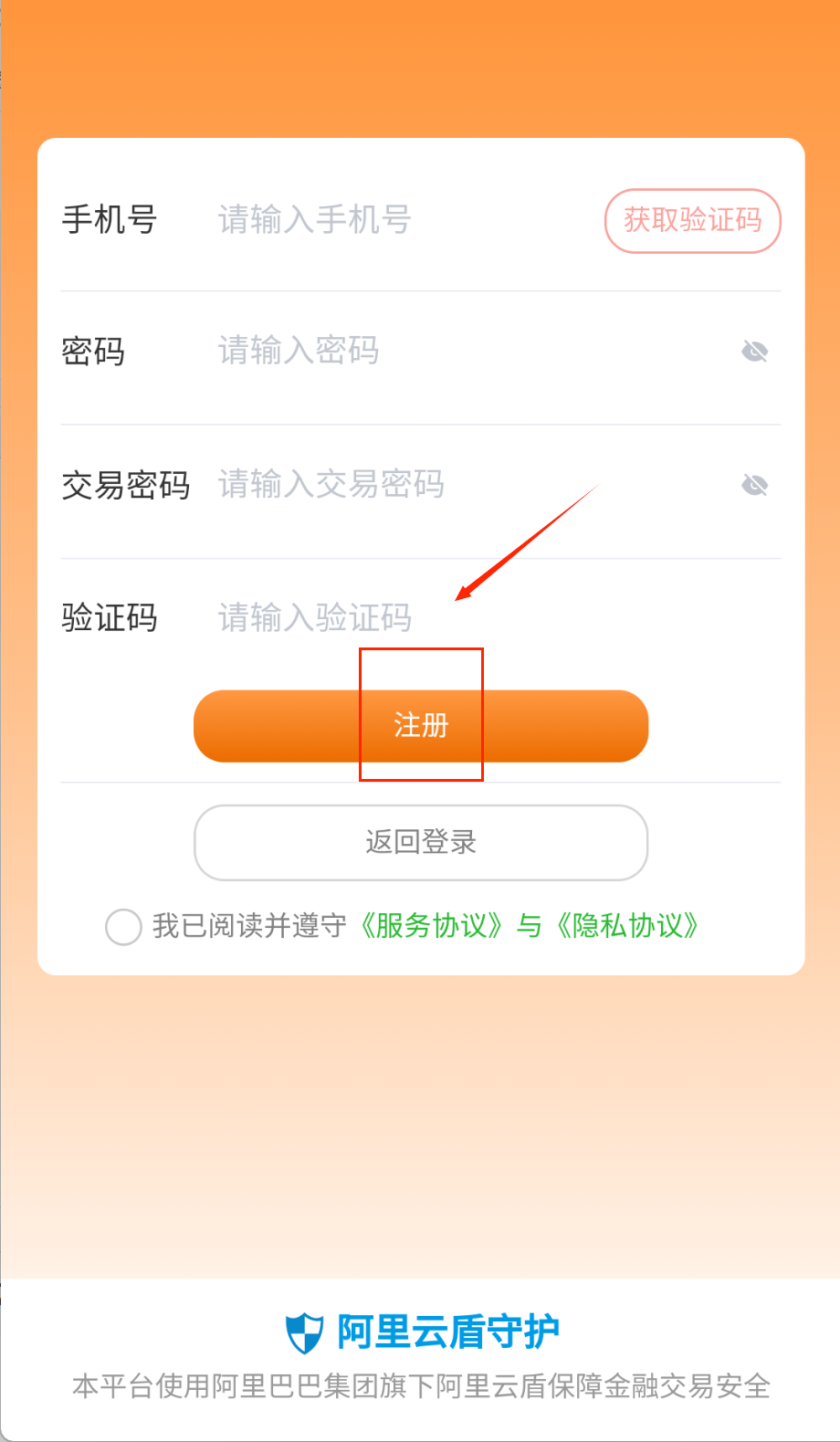Check the 我已阅读并遵守 agreement circle
The width and height of the screenshot is (840, 1442).
tap(123, 926)
